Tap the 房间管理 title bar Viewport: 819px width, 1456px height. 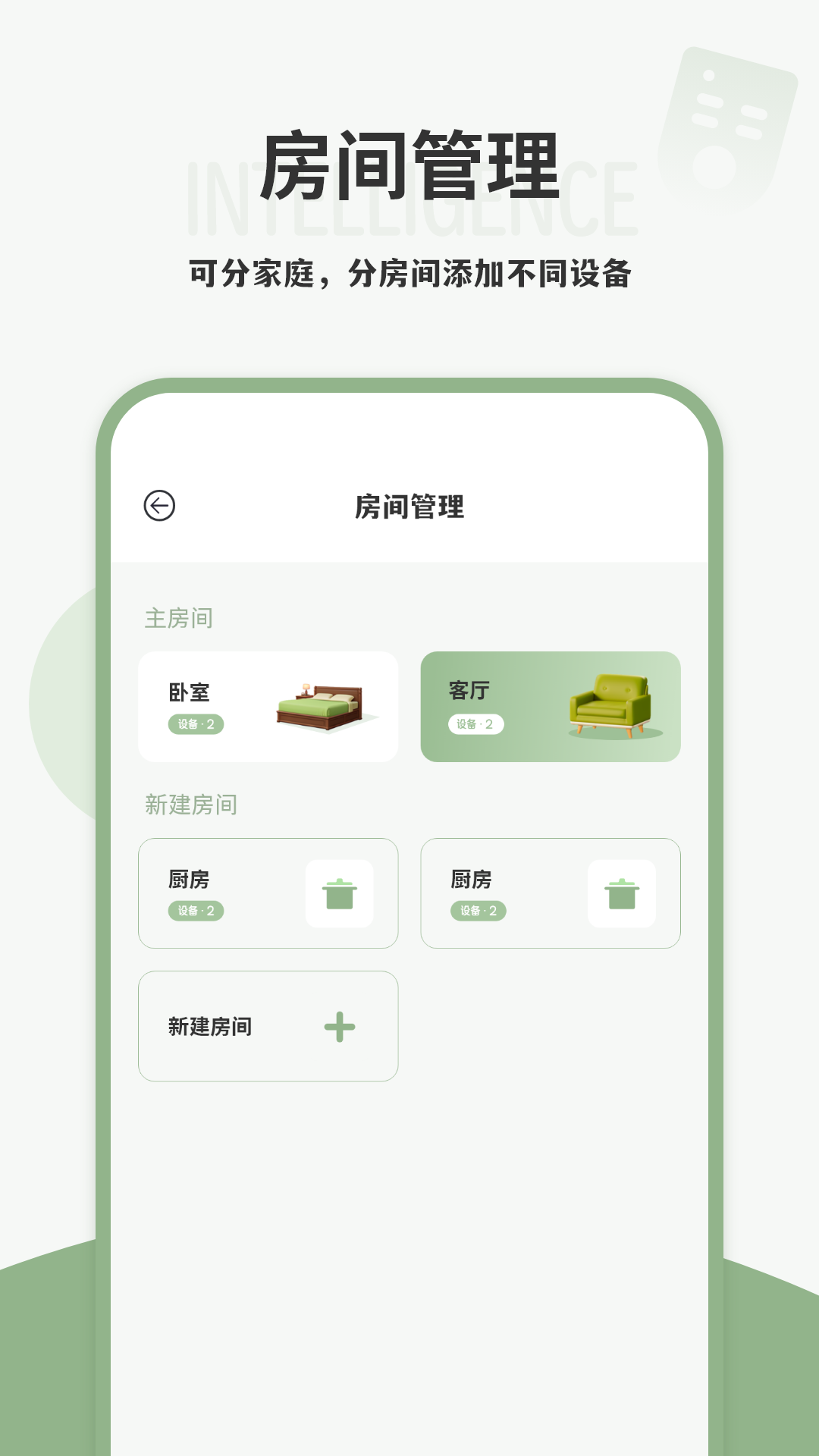409,506
